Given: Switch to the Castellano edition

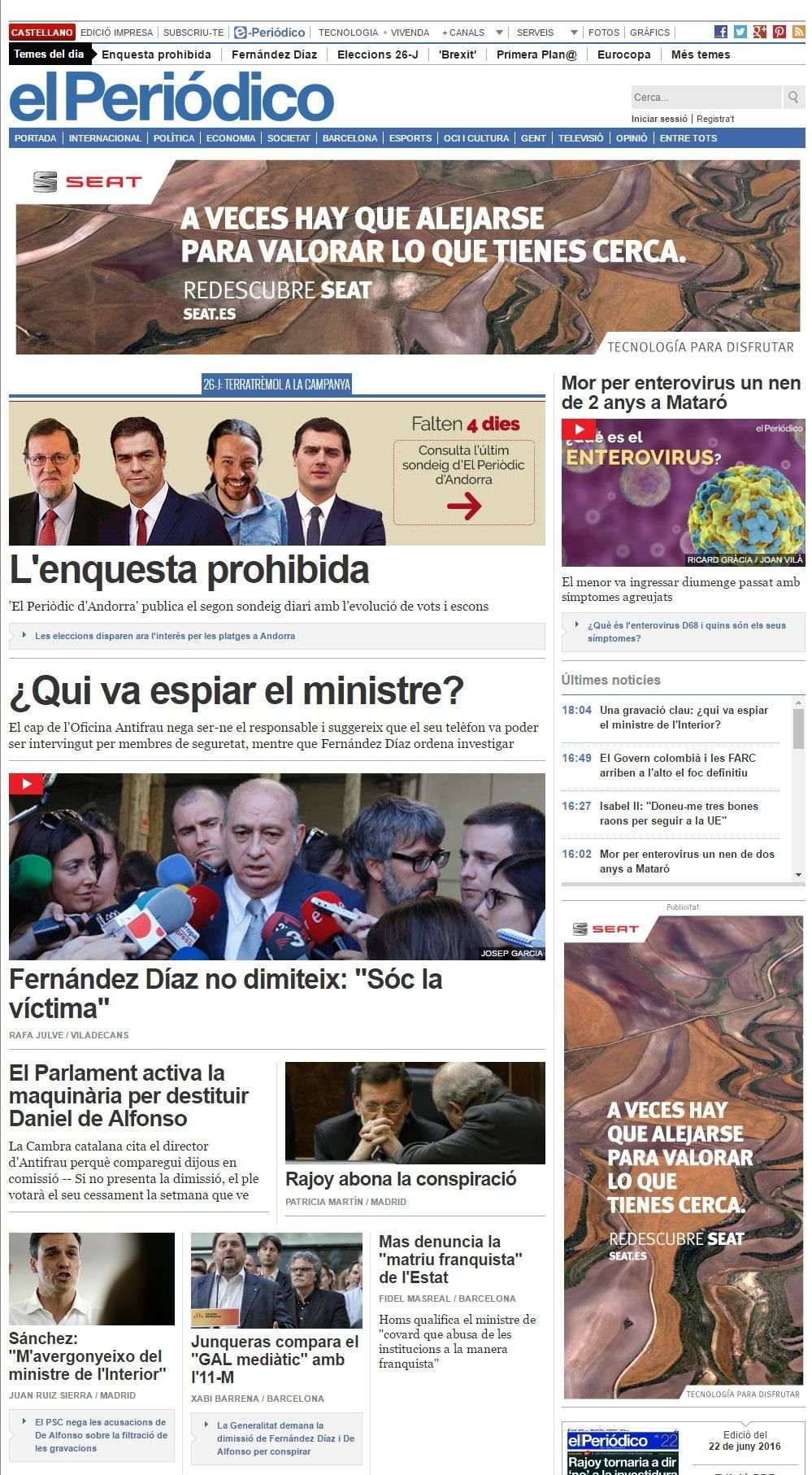Looking at the screenshot, I should coord(42,33).
